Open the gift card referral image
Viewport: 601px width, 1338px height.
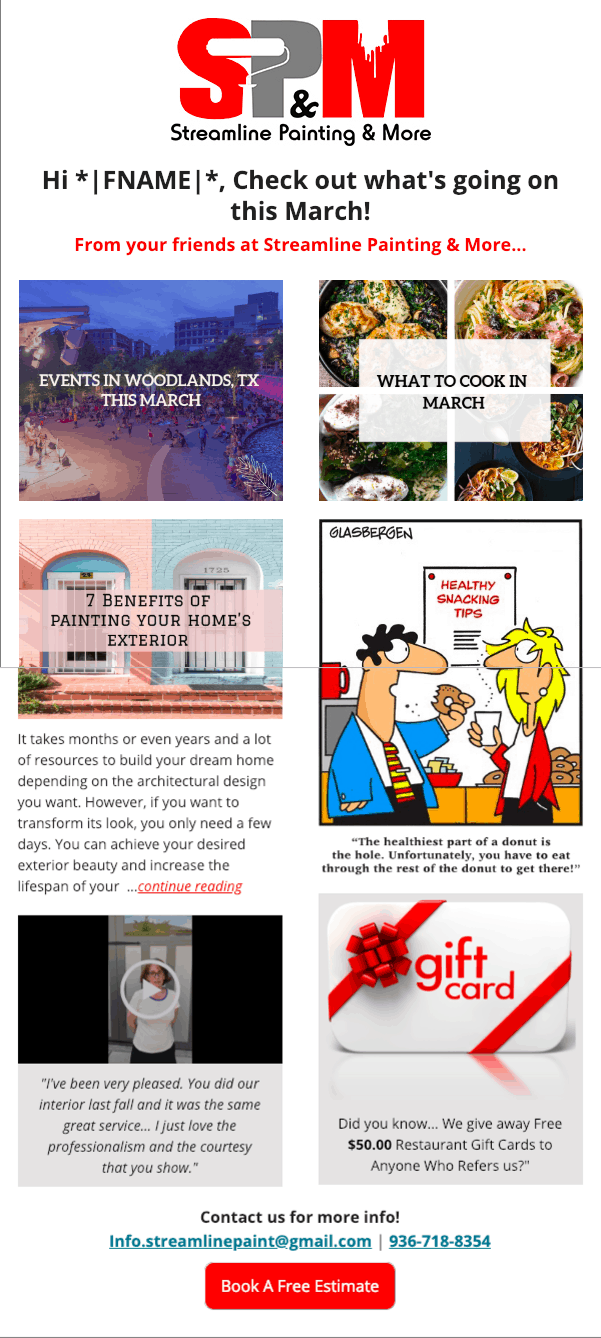(450, 990)
